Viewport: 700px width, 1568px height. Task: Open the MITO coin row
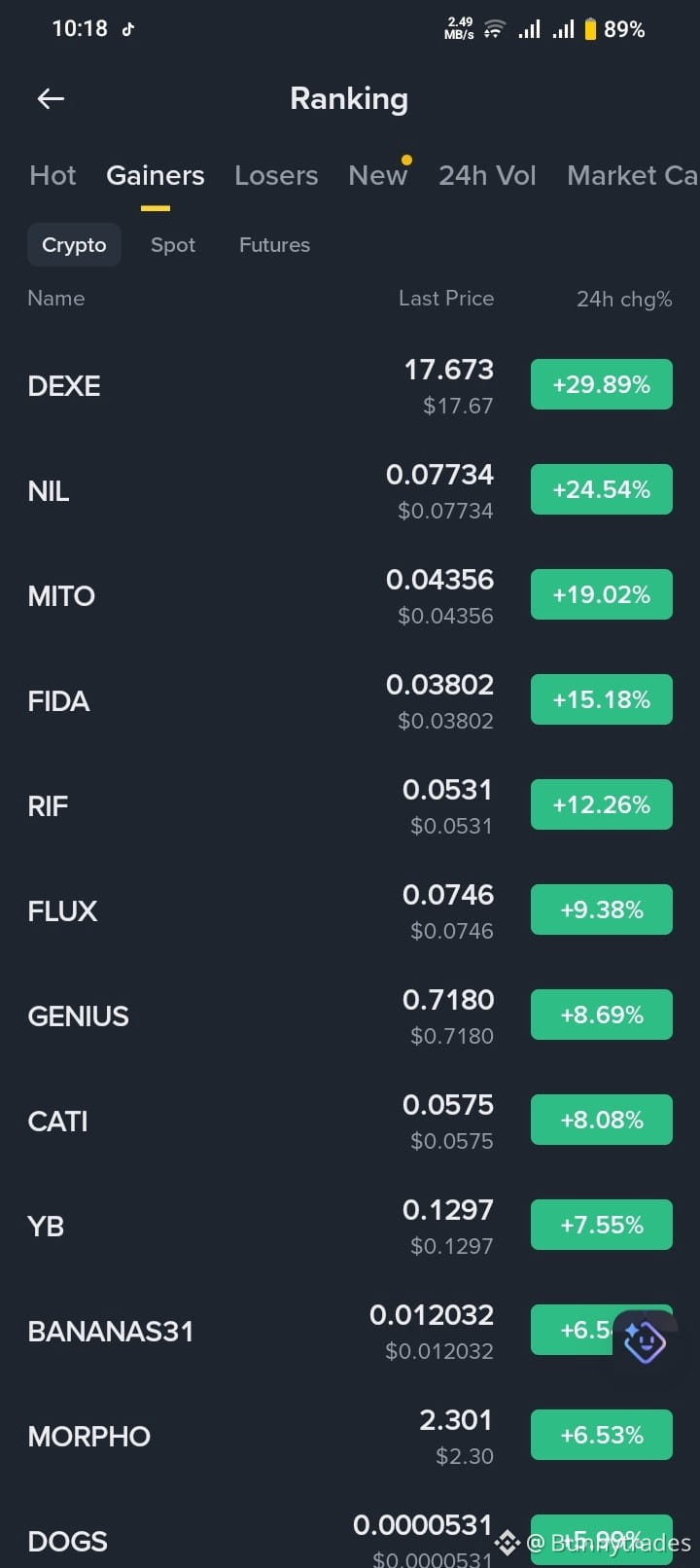click(350, 595)
